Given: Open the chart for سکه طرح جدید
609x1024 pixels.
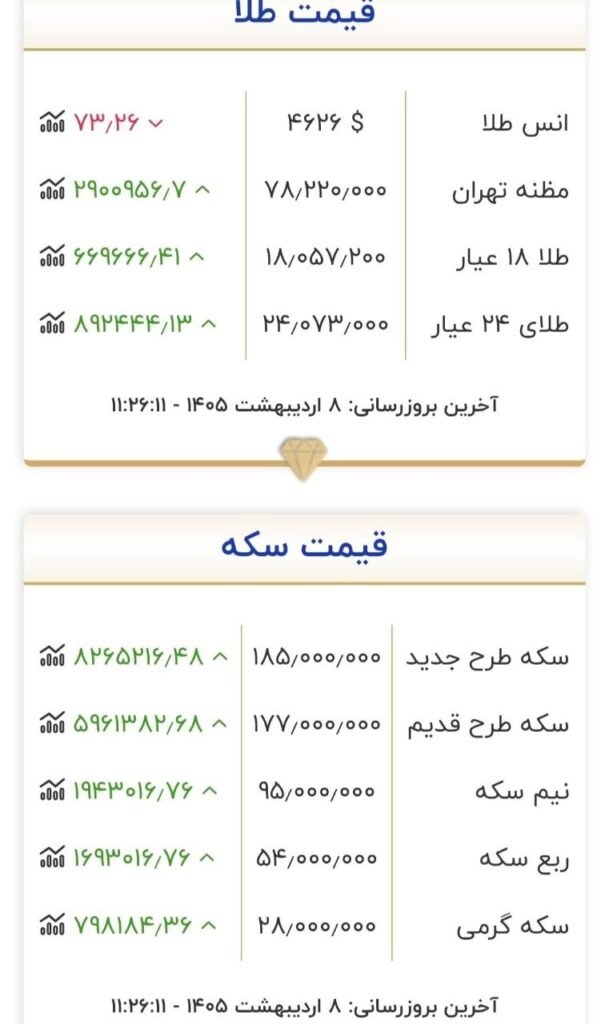Looking at the screenshot, I should 51,657.
